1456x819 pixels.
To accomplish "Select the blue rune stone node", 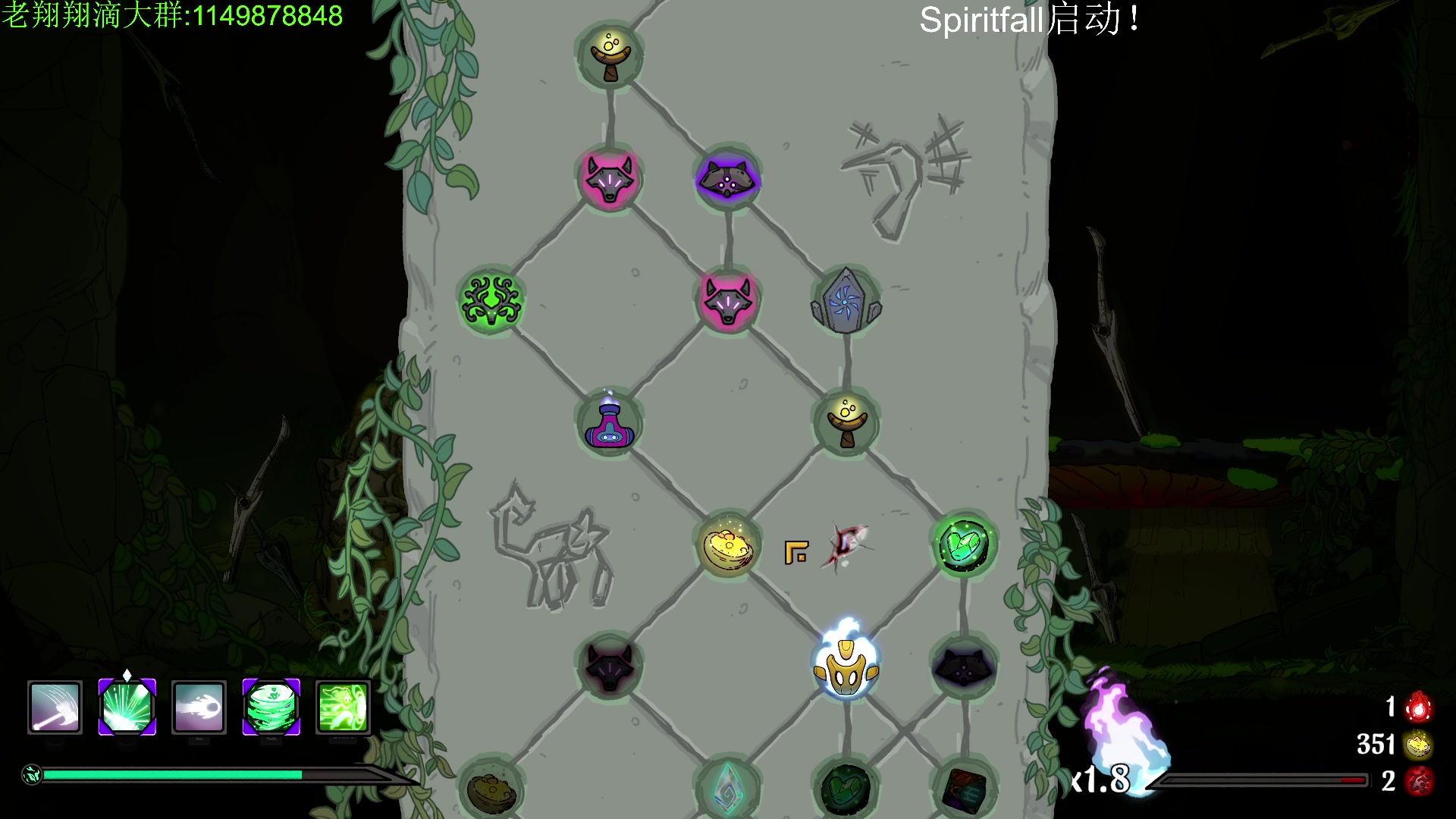I will pyautogui.click(x=846, y=302).
